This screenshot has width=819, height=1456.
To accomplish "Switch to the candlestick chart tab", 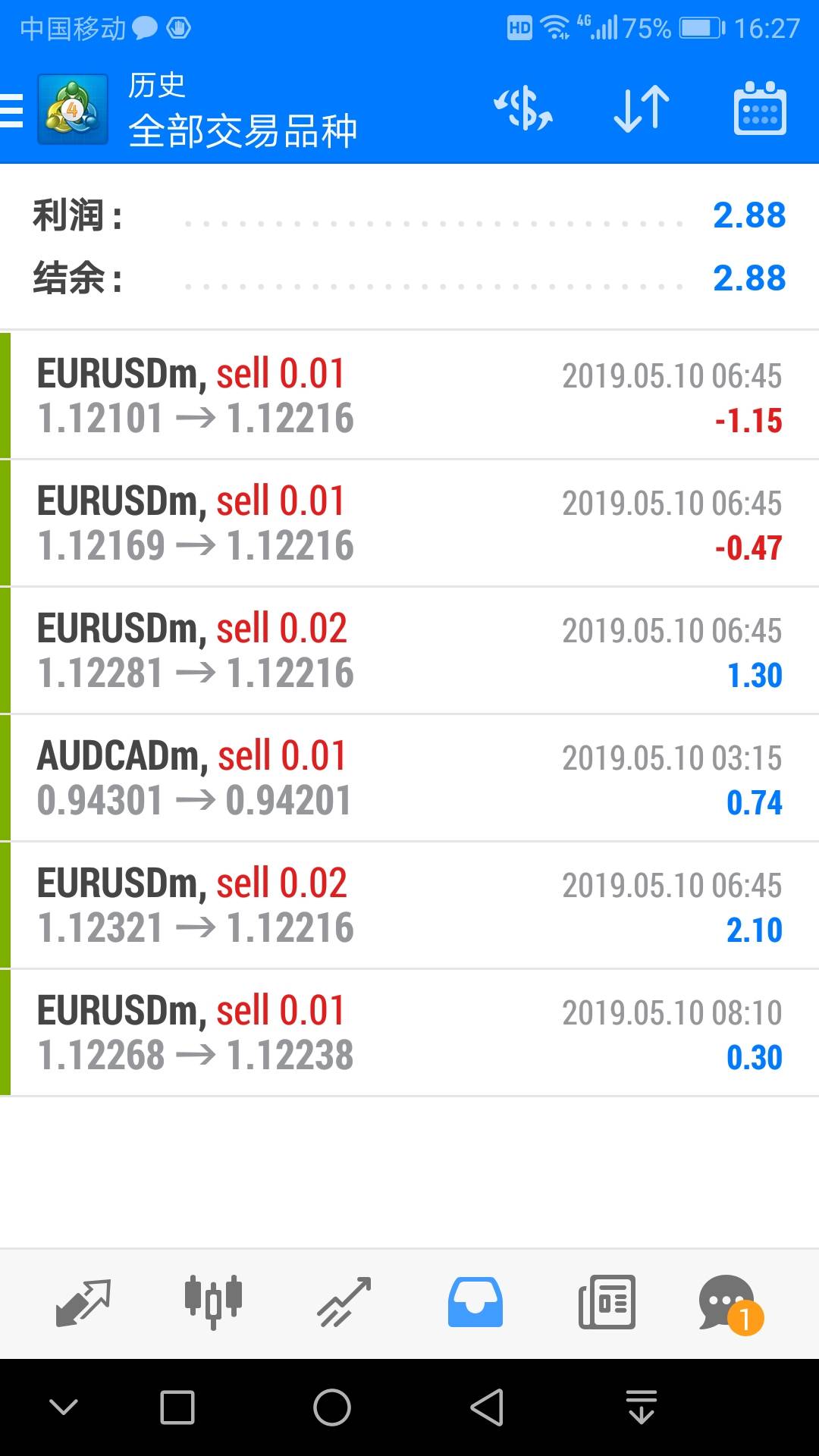I will (x=213, y=1303).
